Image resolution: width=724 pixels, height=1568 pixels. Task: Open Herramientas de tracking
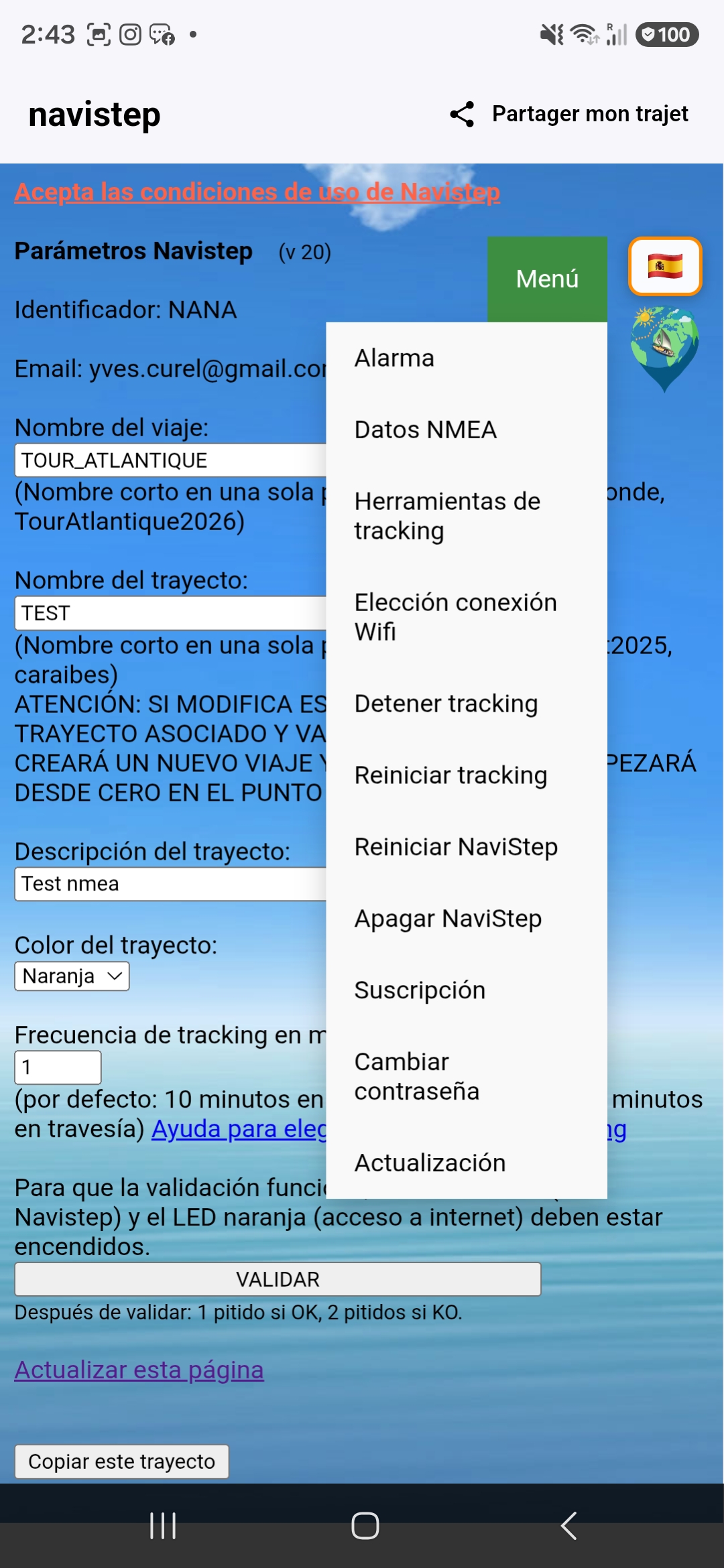467,516
